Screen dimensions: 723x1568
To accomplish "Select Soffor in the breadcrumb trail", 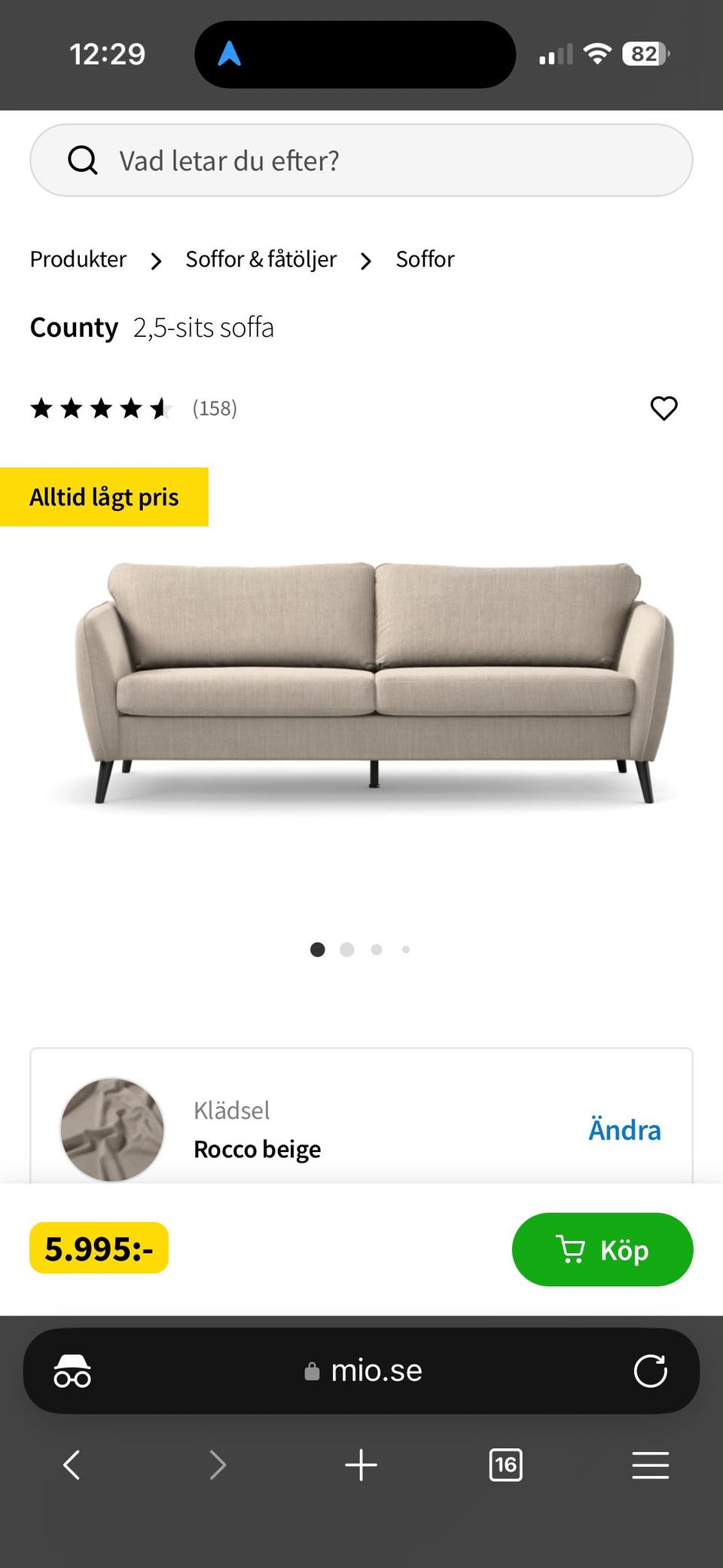I will point(425,259).
